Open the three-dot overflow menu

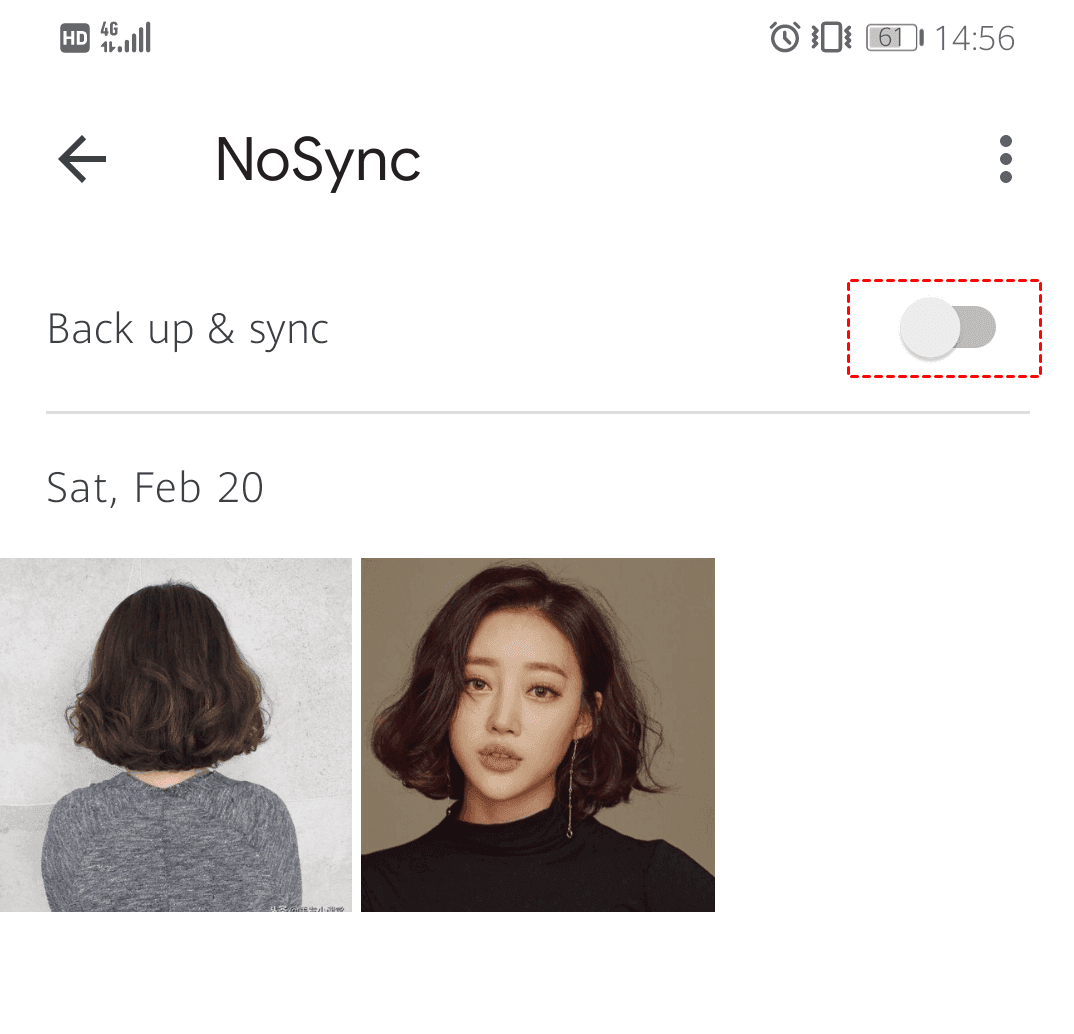[1005, 160]
